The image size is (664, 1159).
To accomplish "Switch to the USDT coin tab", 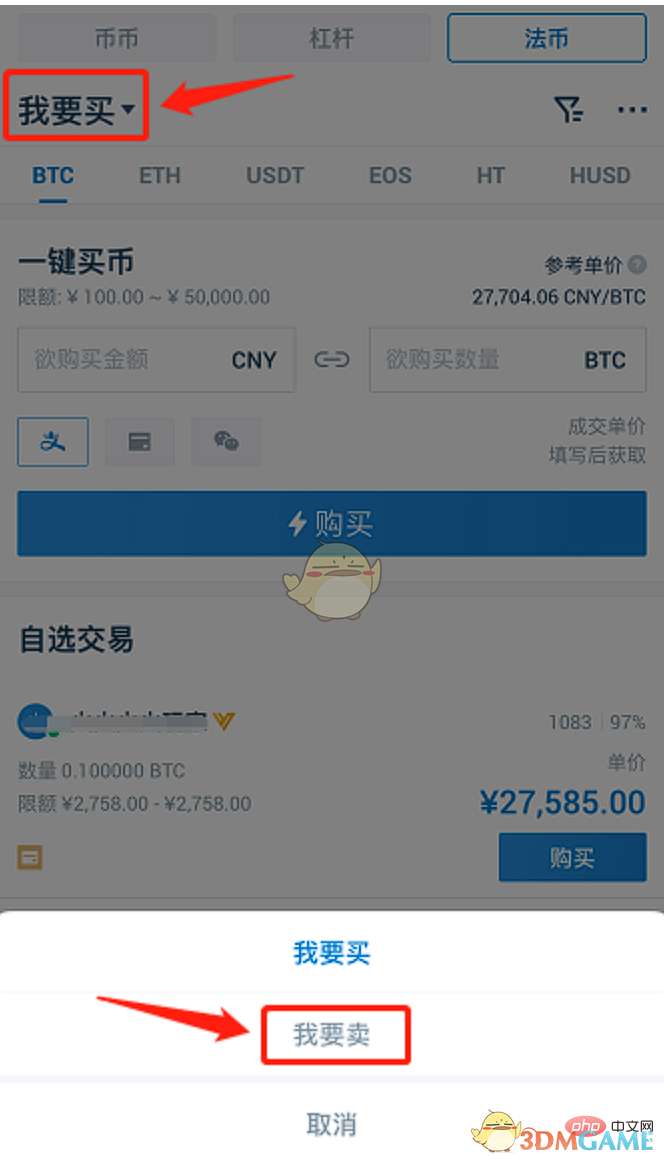I will point(275,175).
